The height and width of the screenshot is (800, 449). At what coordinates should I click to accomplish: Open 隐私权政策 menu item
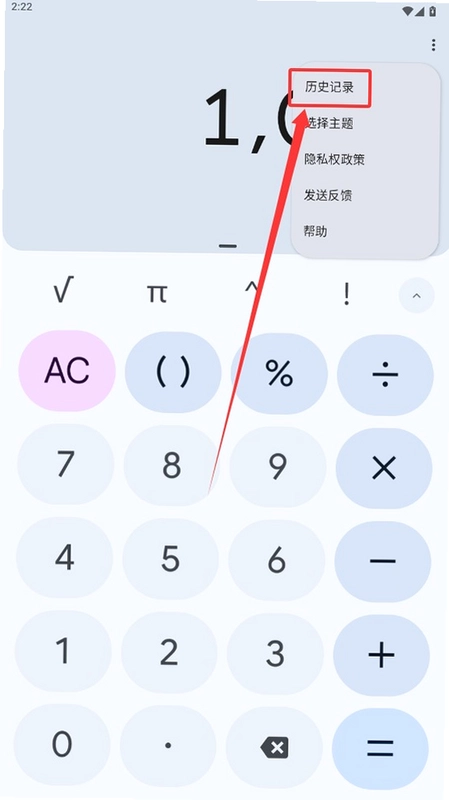(335, 160)
